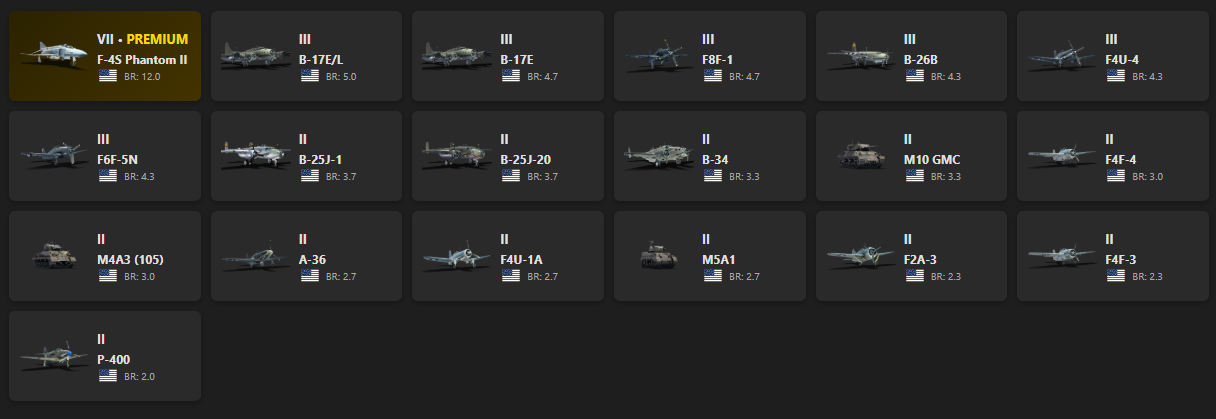
Task: Open the F4U-1A card
Action: pyautogui.click(x=508, y=256)
